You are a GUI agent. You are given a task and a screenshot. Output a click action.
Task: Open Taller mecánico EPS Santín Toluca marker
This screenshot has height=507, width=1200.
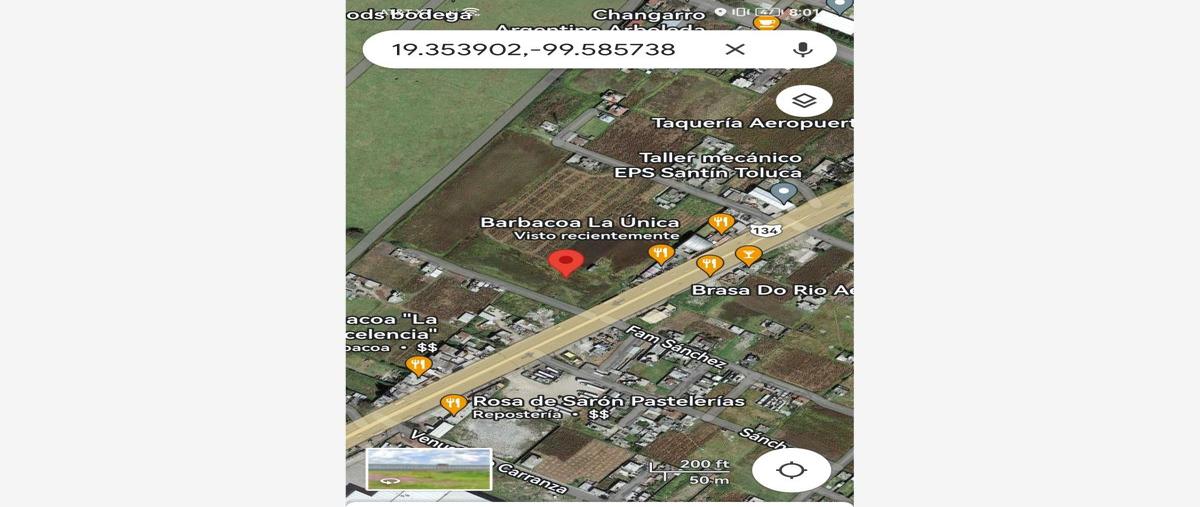784,192
